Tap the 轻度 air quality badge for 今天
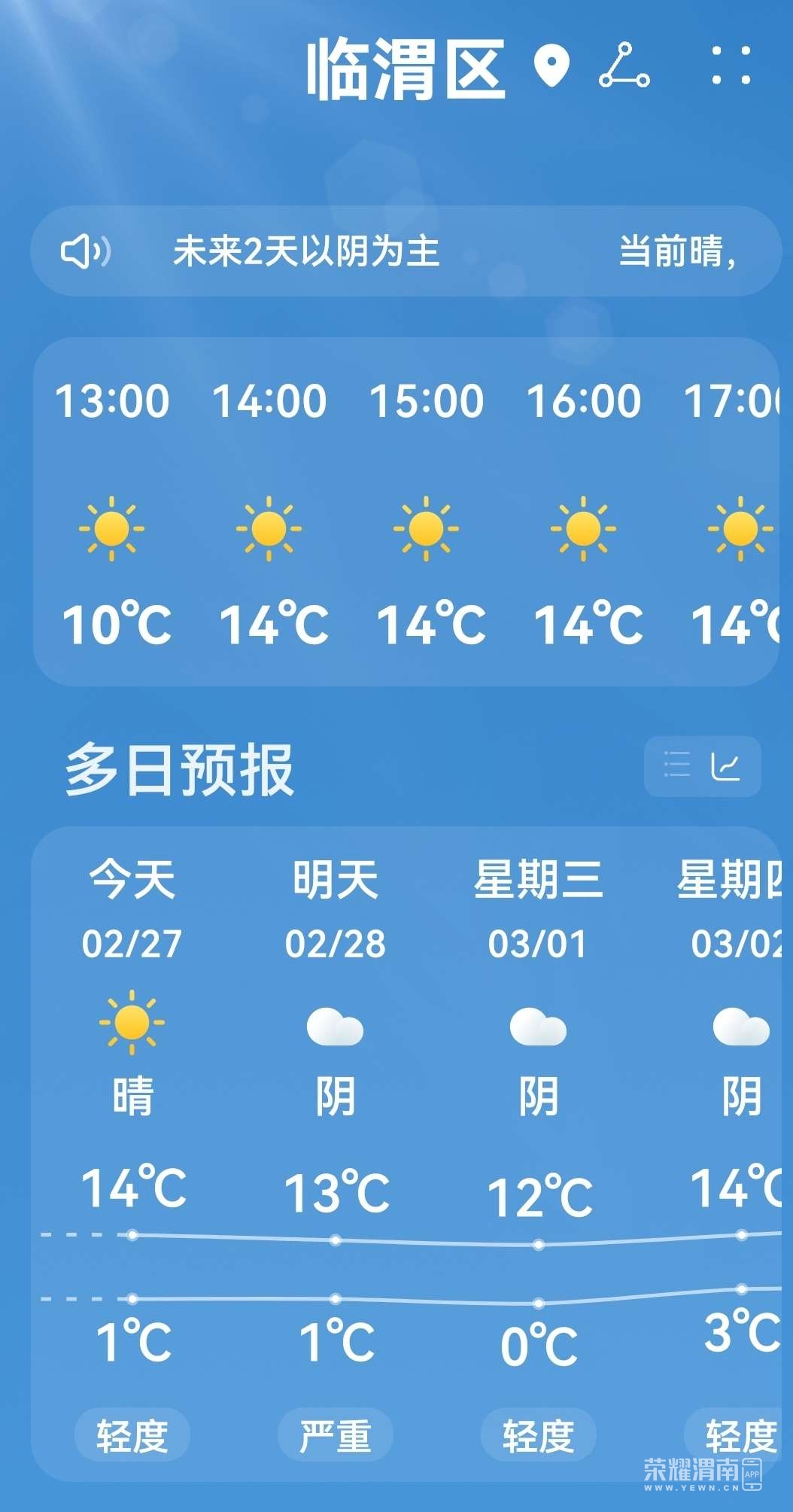The height and width of the screenshot is (1512, 793). [x=132, y=1435]
